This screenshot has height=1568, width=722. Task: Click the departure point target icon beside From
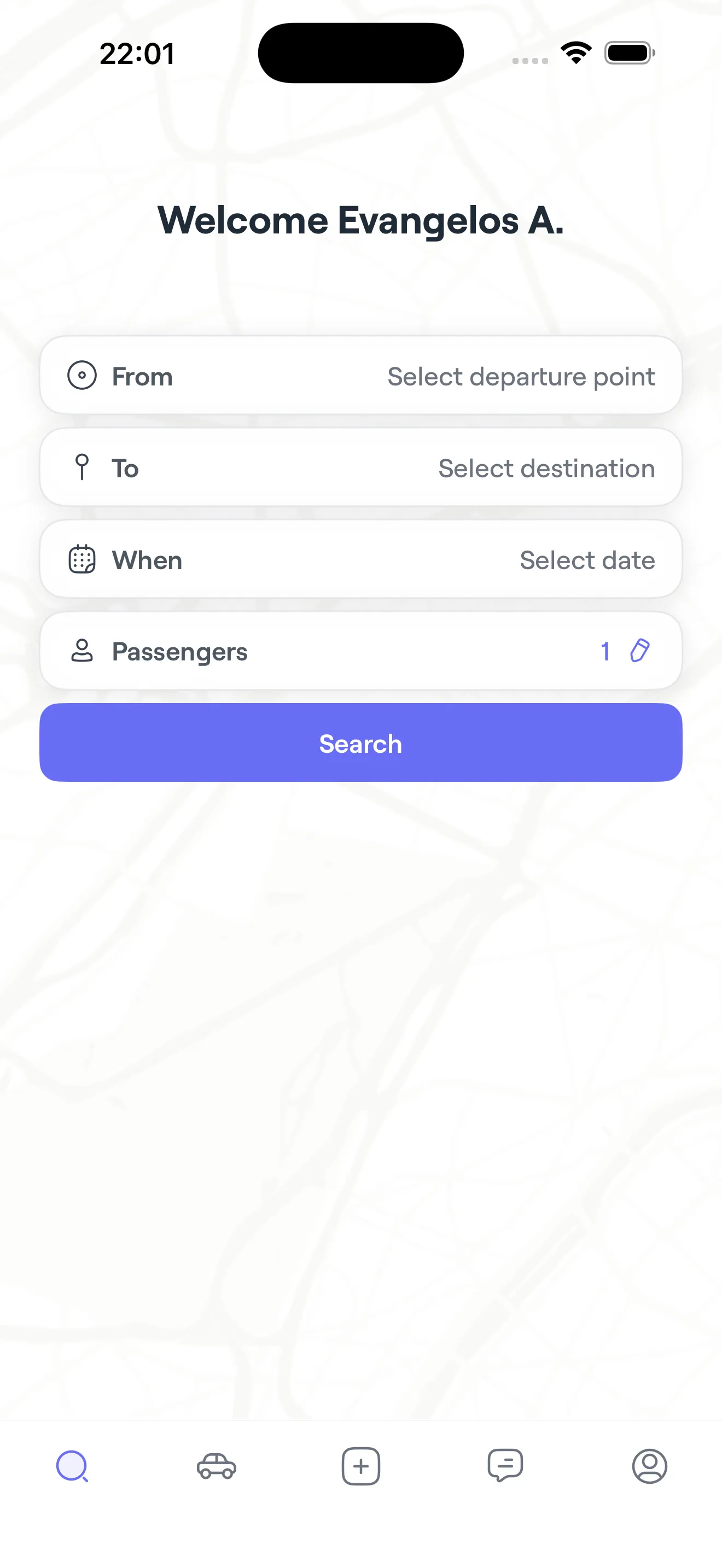82,376
